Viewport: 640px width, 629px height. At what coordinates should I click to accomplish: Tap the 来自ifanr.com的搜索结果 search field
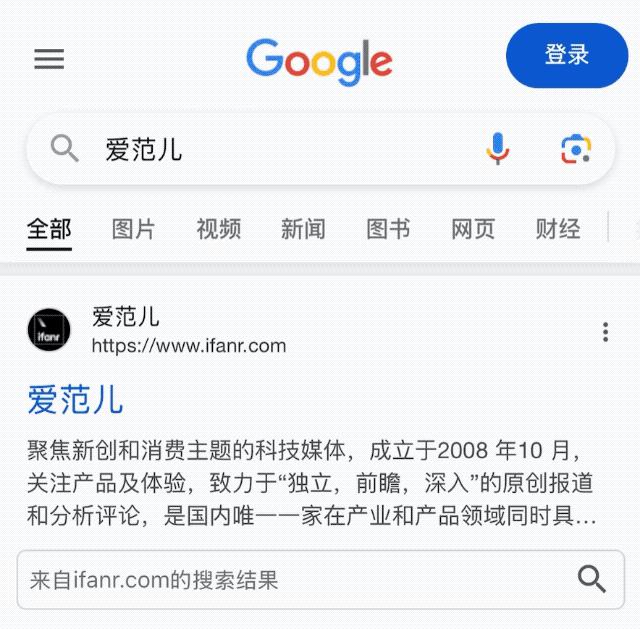coord(290,579)
